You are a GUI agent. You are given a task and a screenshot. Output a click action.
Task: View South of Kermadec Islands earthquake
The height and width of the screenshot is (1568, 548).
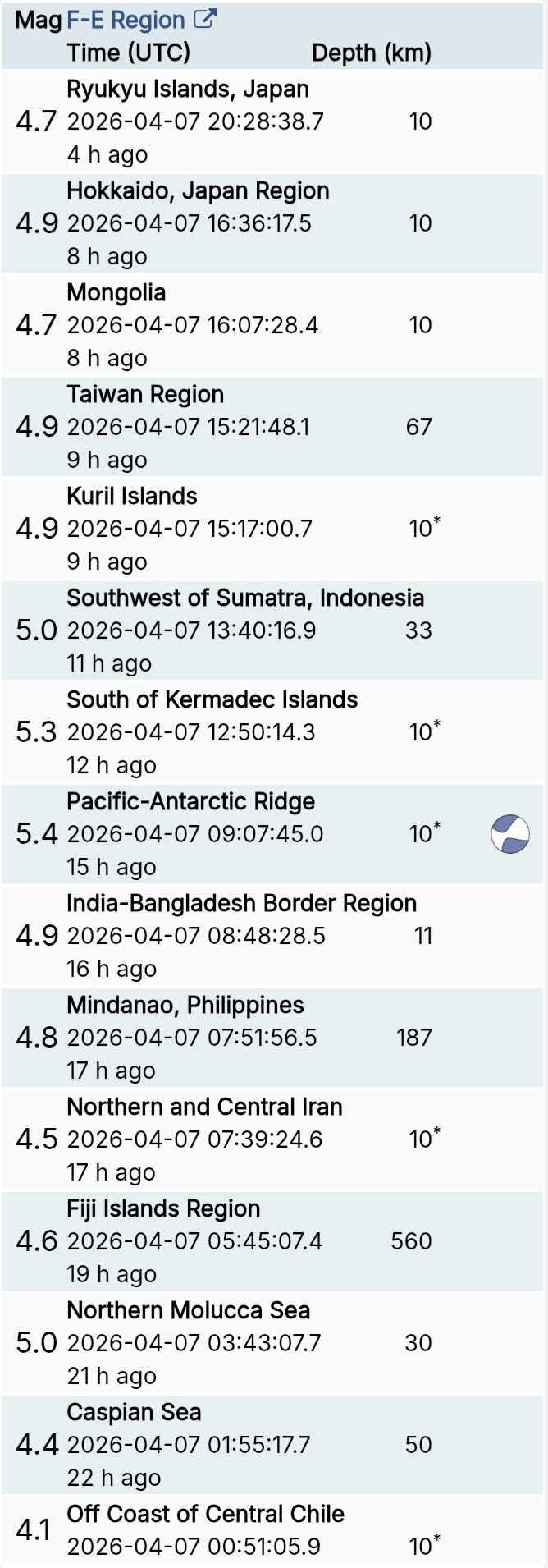coord(212,700)
